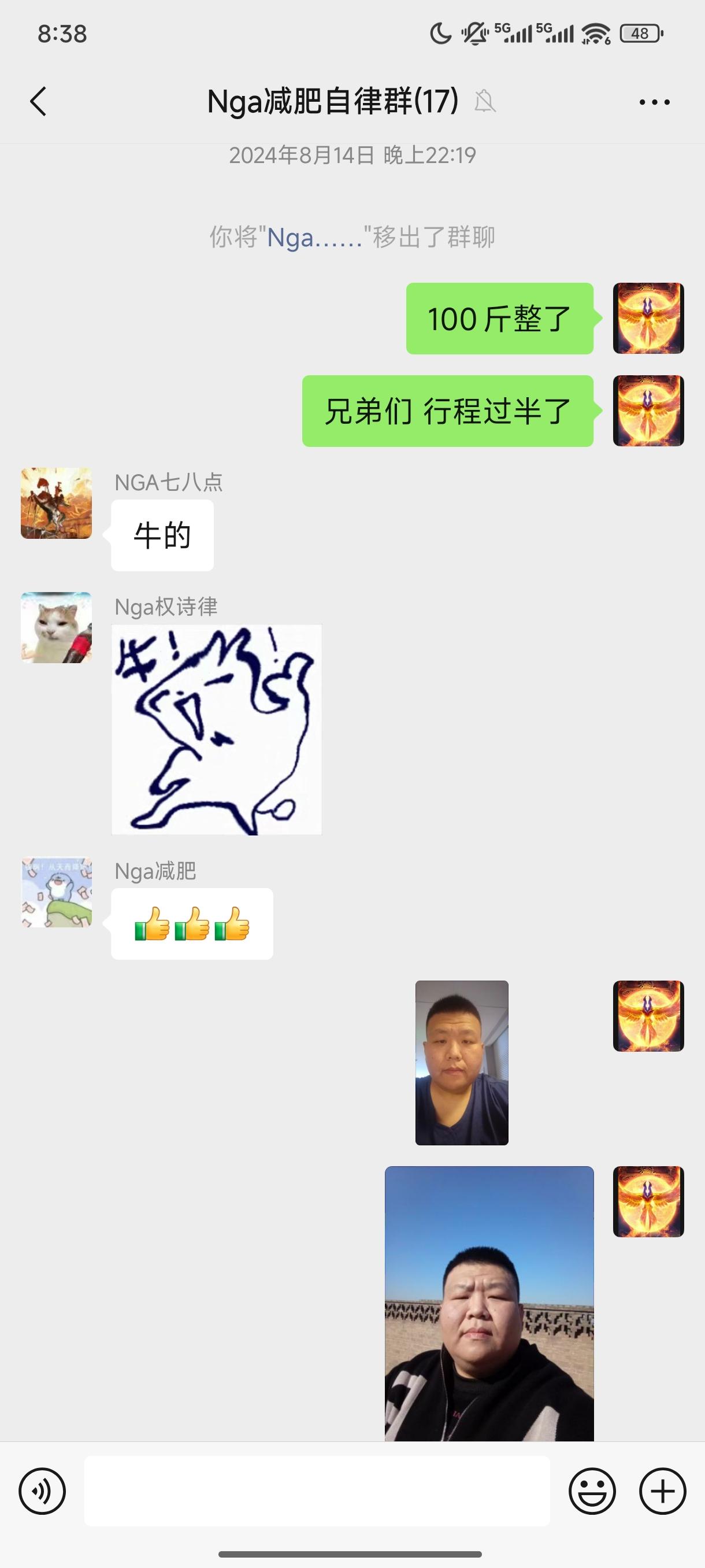Tap the message text field
The image size is (705, 1568).
coord(316,1491)
